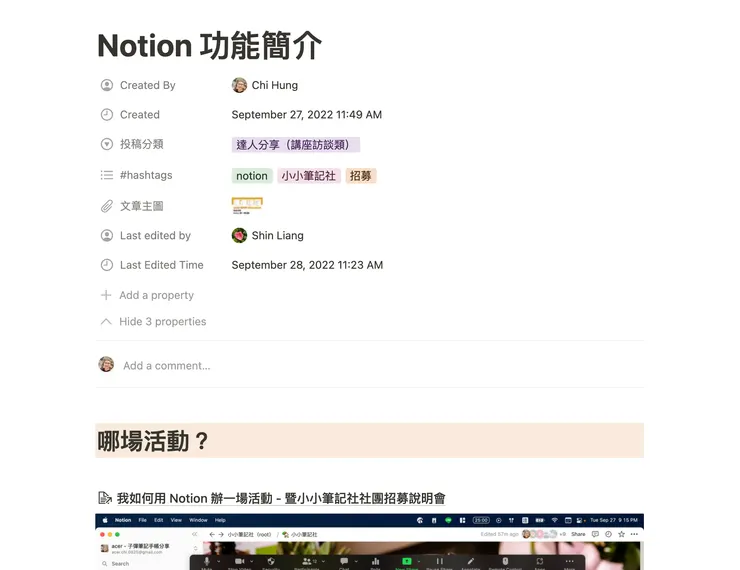Viewport: 740px width, 570px height.
Task: Open the 投稿分類 property label
Action: (141, 144)
